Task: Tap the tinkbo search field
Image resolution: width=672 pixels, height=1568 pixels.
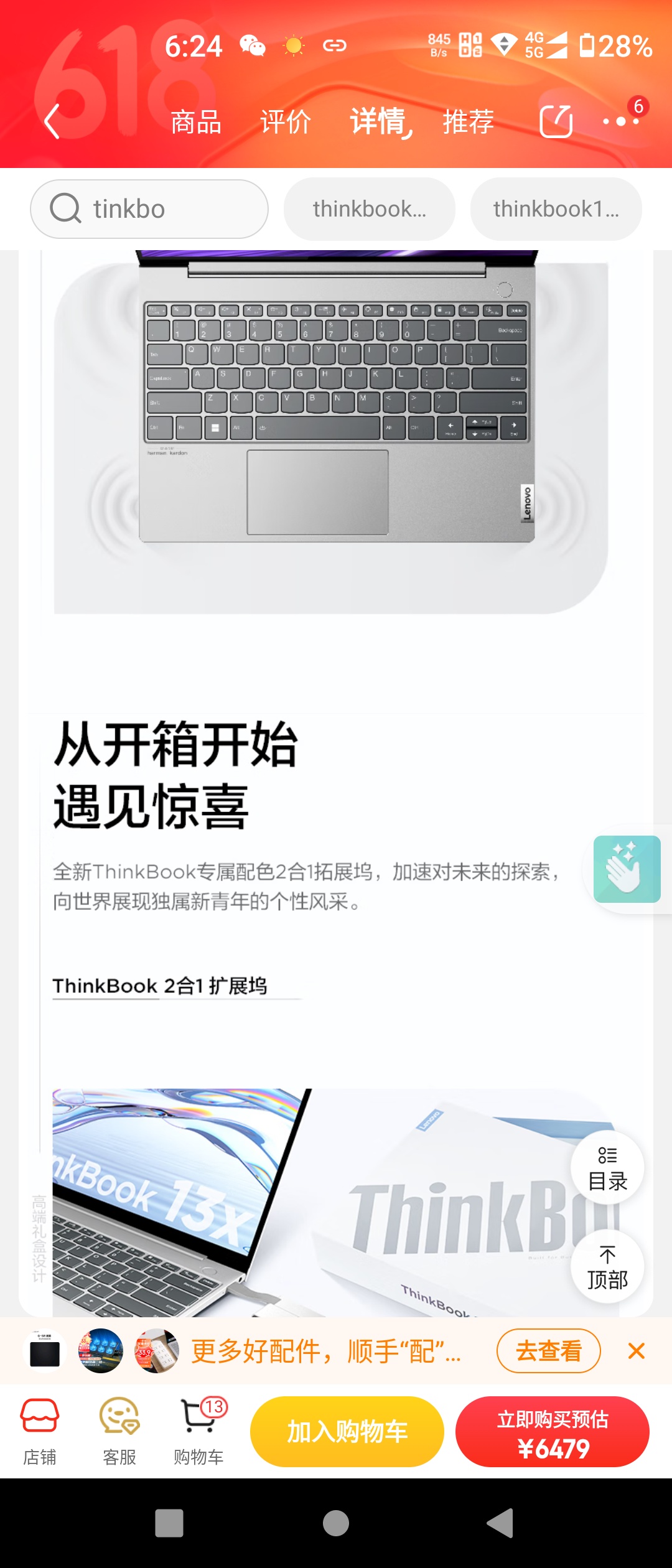Action: tap(149, 209)
